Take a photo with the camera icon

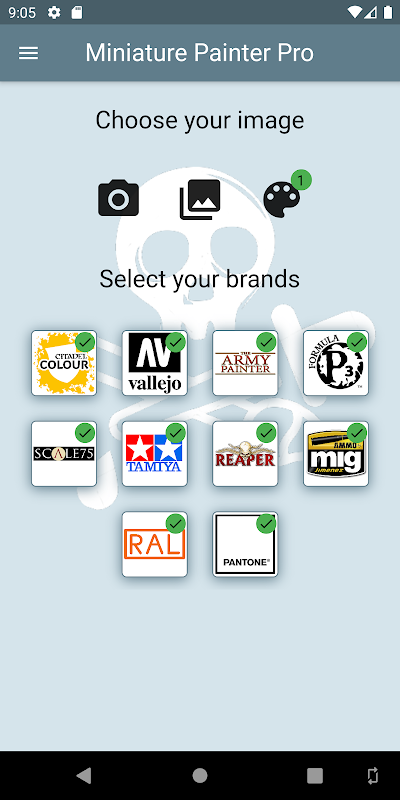pos(118,197)
